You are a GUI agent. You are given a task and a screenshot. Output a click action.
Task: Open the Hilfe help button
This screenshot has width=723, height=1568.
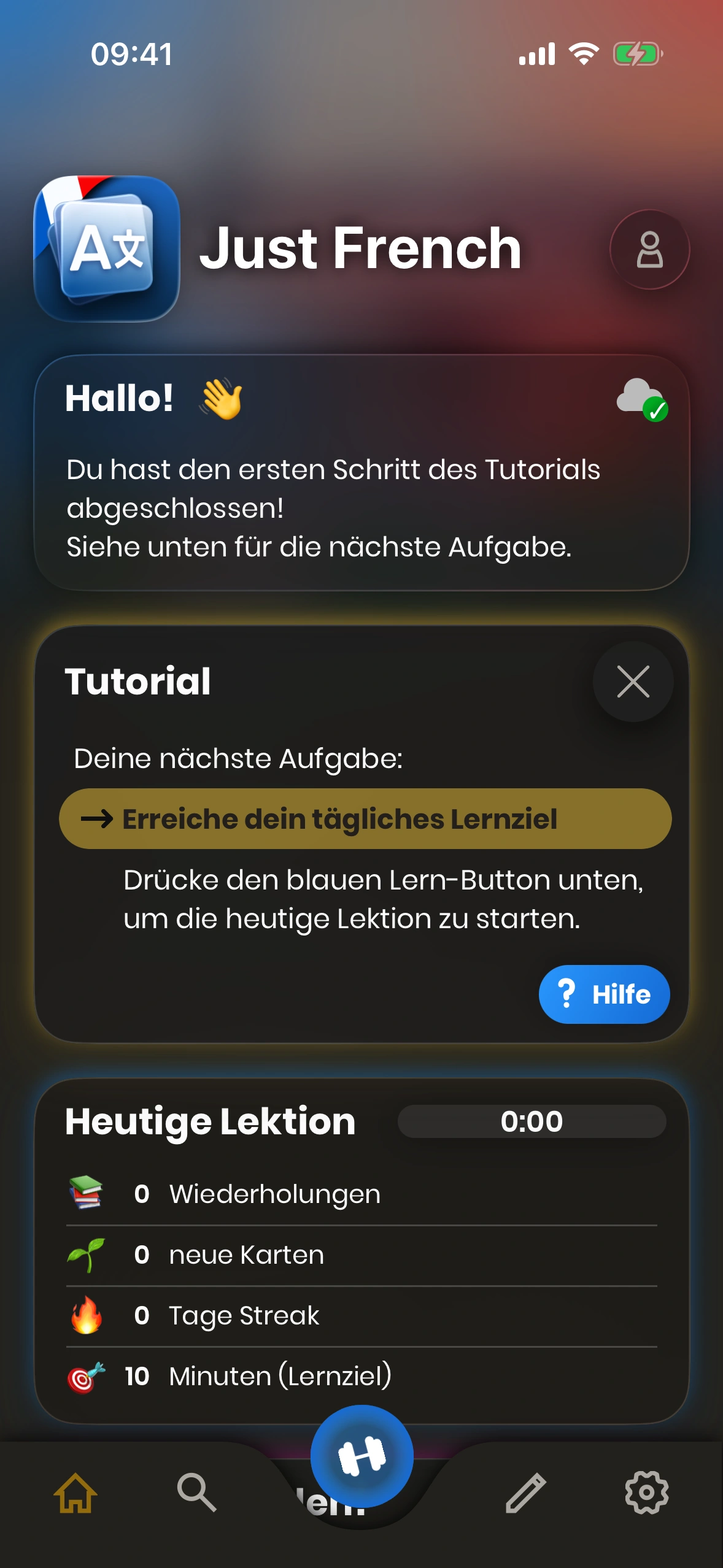(x=604, y=994)
